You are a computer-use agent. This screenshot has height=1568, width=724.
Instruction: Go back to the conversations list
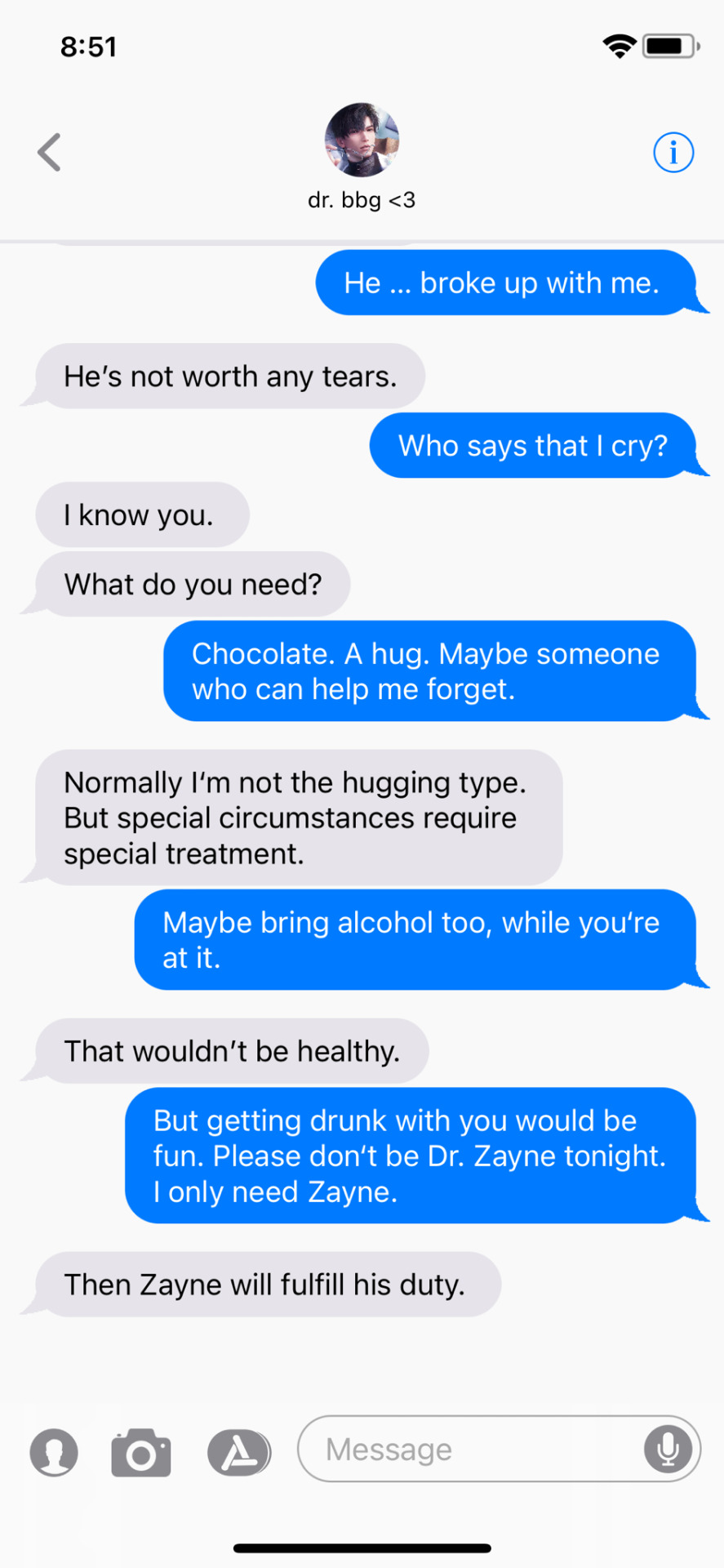coord(49,153)
